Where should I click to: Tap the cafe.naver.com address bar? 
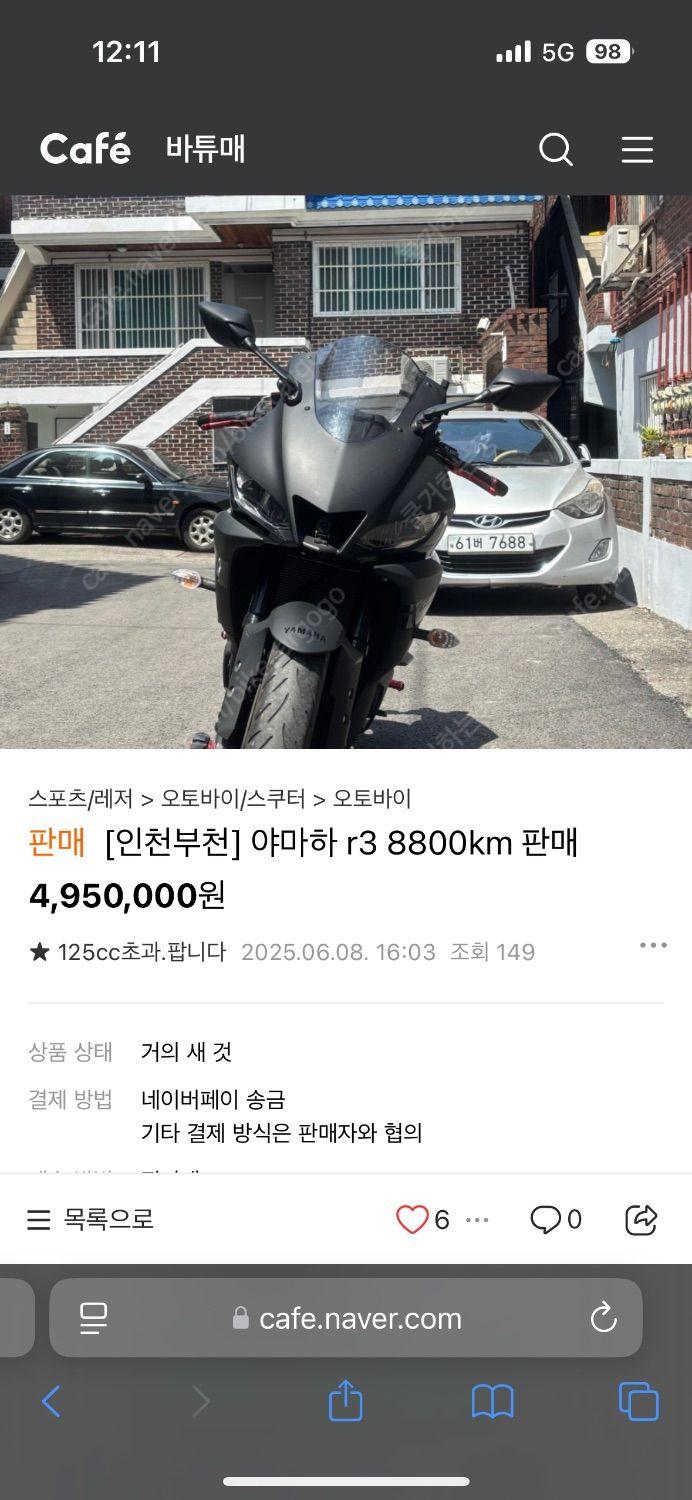[x=360, y=1318]
